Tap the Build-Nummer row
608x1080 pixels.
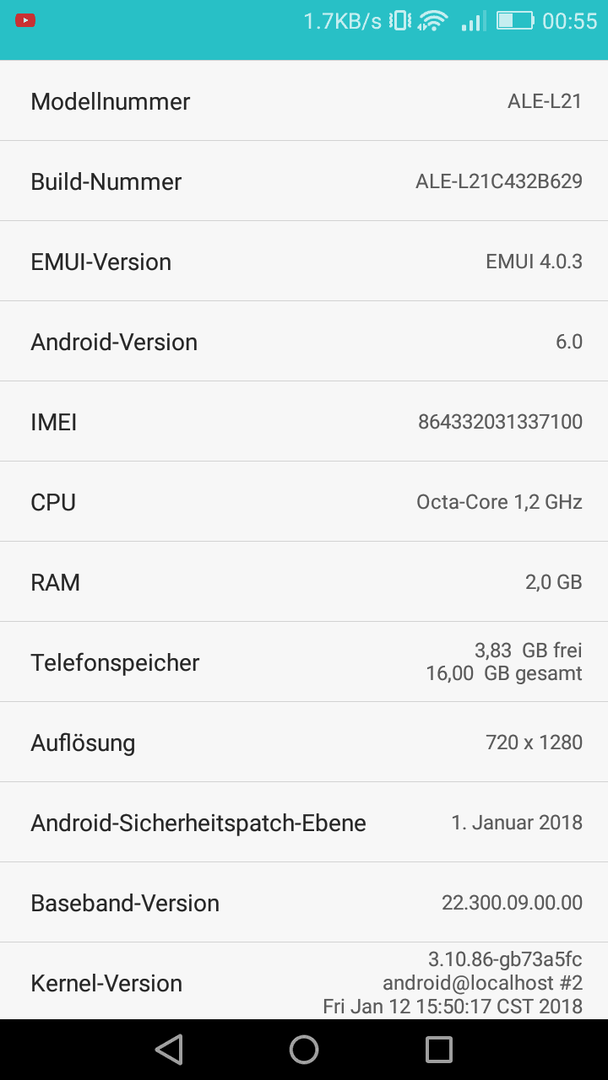[x=304, y=181]
